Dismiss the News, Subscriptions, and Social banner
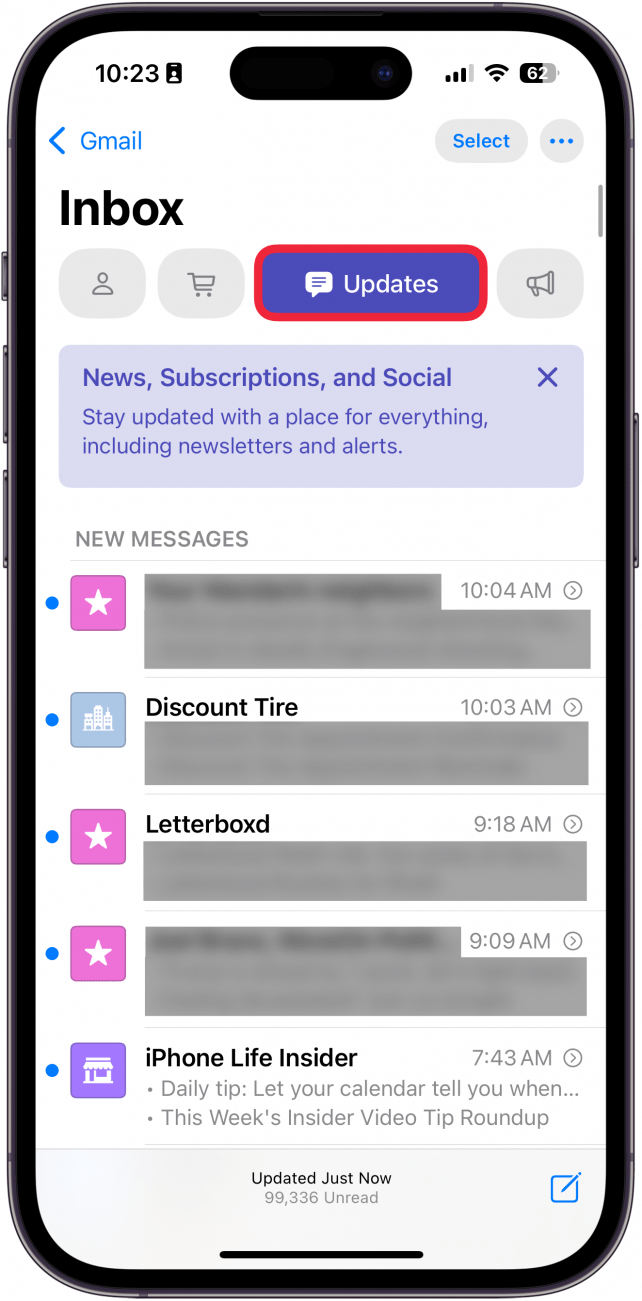Viewport: 642px width, 1301px height. [547, 377]
